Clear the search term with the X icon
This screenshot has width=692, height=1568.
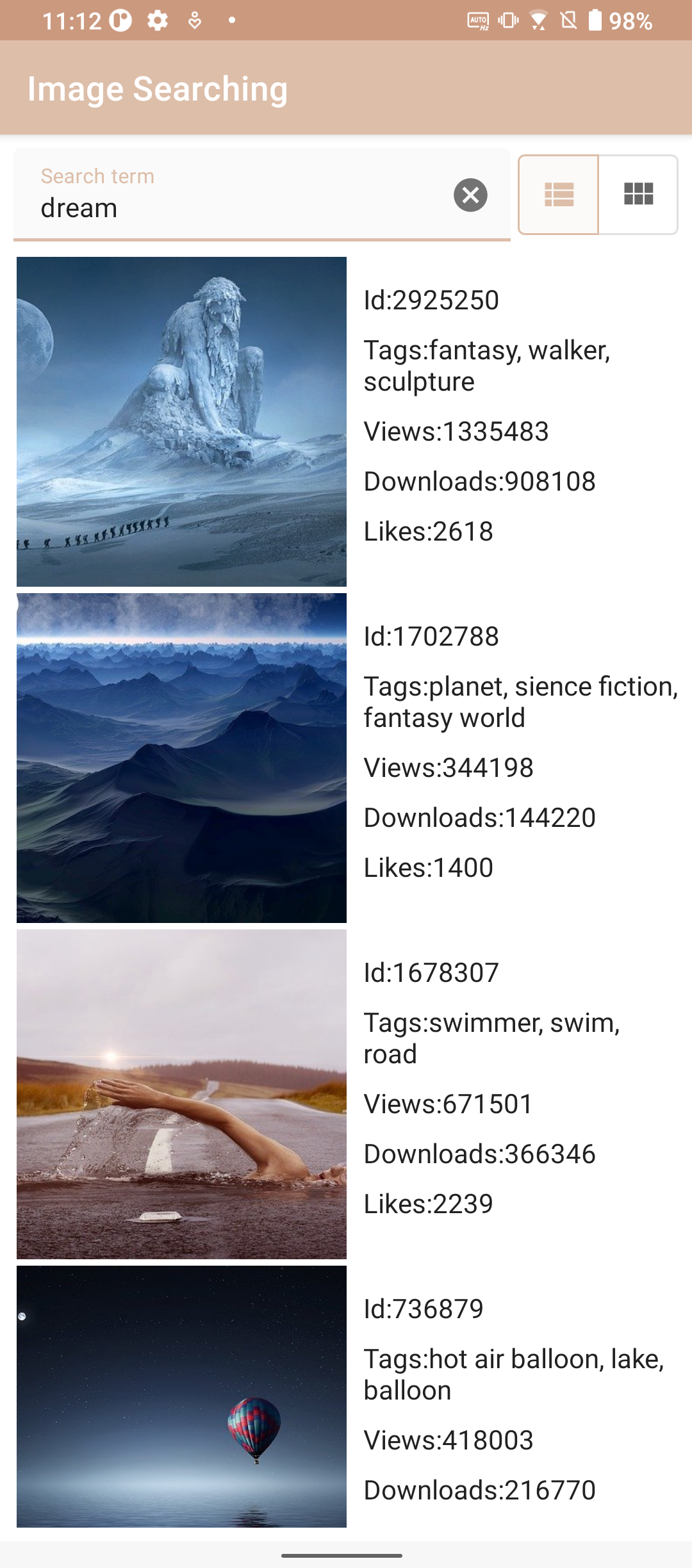[x=470, y=195]
